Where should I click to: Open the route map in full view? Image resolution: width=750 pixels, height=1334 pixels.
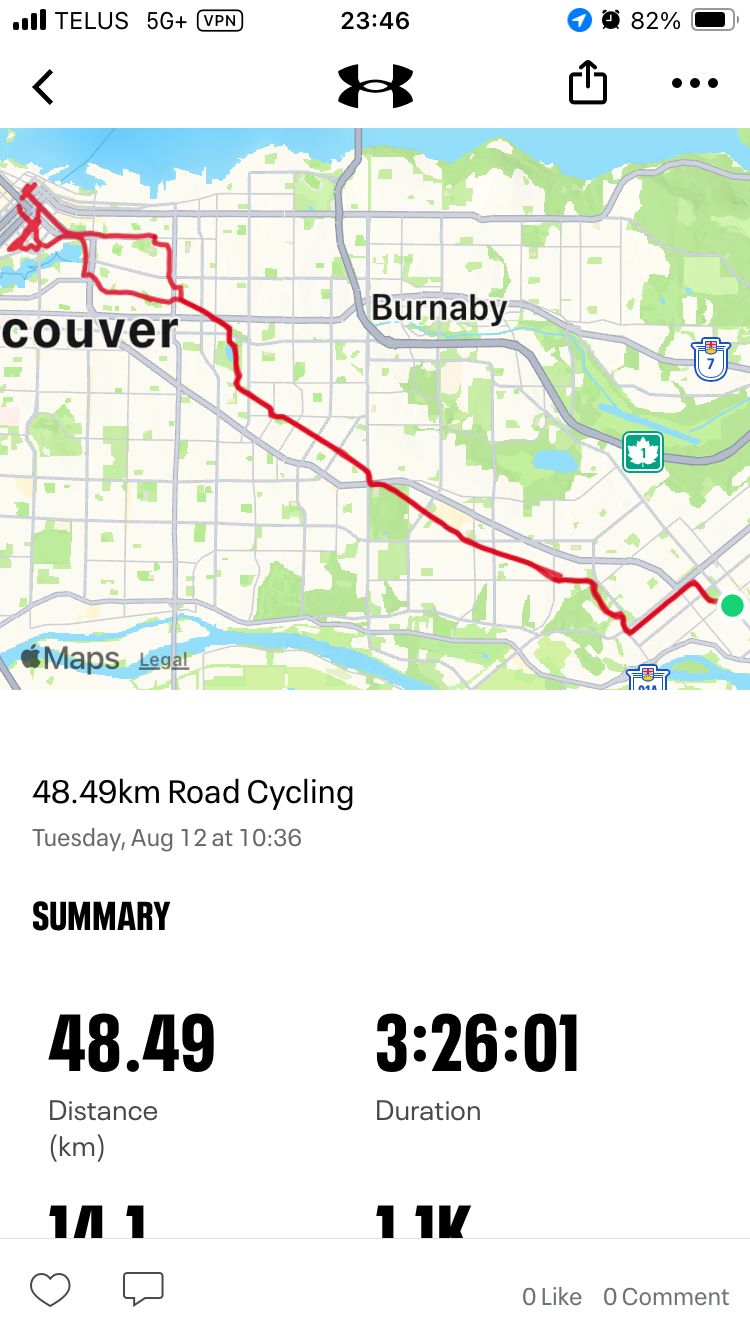[x=375, y=408]
